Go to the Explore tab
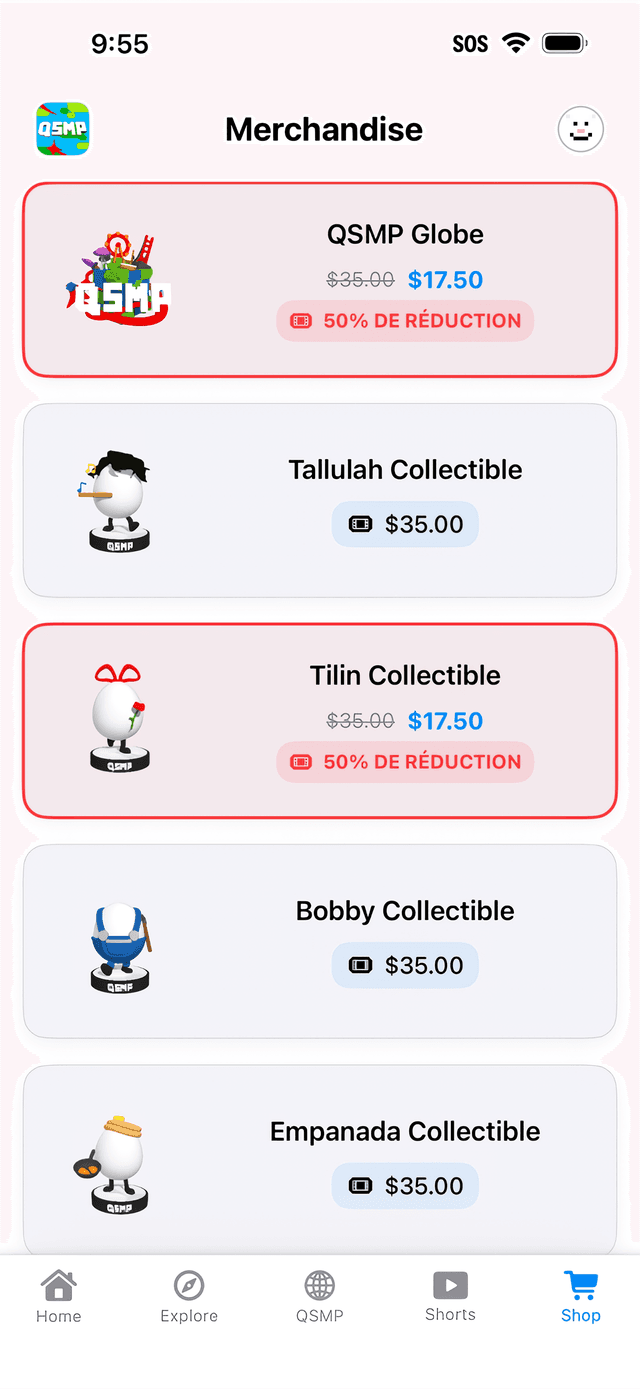The height and width of the screenshot is (1389, 640). pos(189,1297)
